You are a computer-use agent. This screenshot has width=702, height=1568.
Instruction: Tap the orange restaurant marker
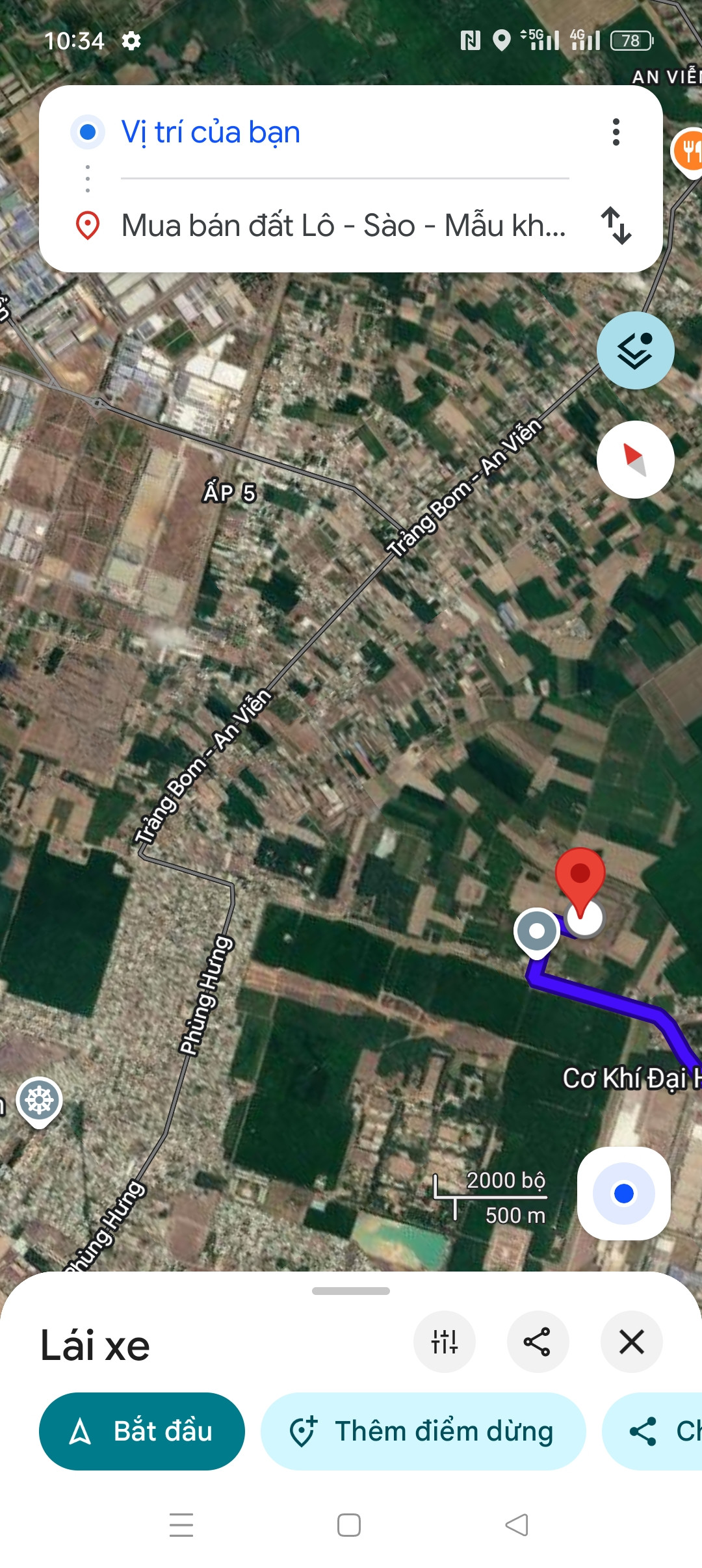688,152
